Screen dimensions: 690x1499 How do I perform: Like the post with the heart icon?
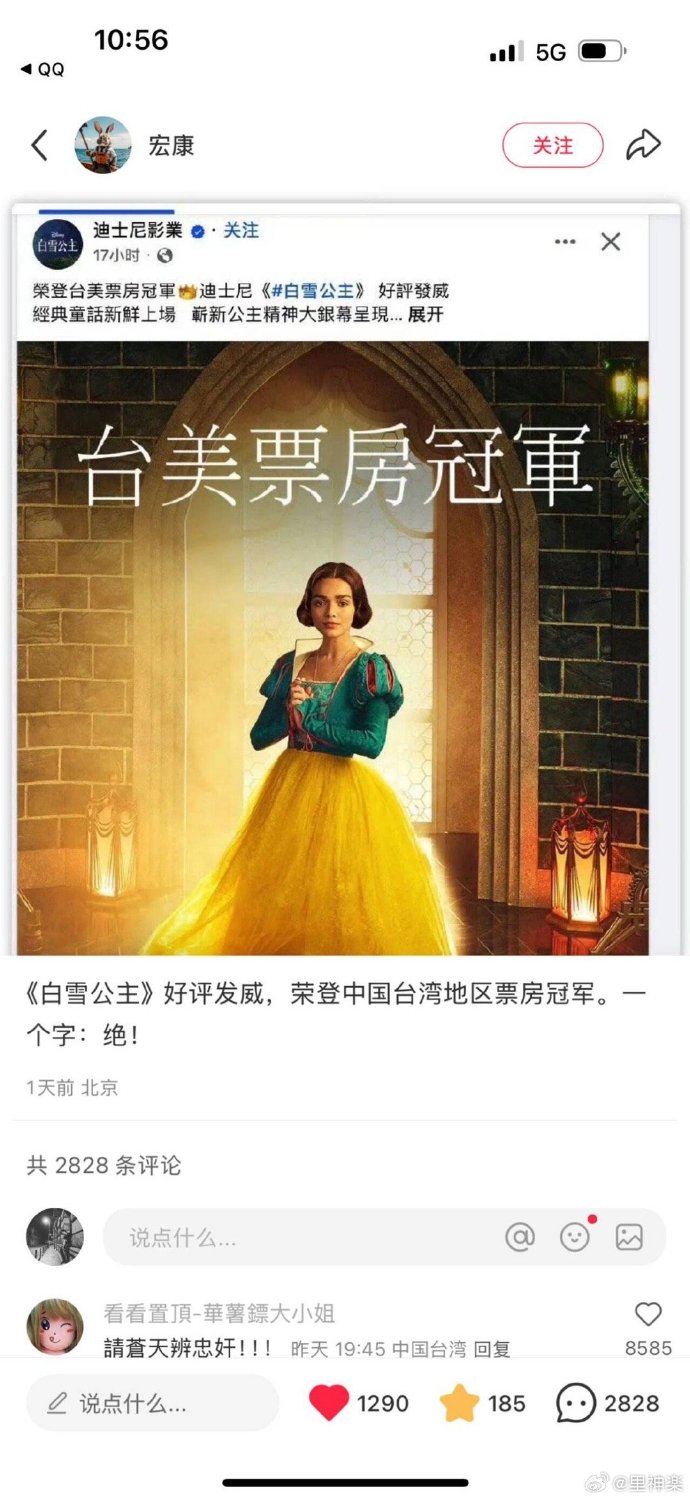pyautogui.click(x=329, y=1403)
